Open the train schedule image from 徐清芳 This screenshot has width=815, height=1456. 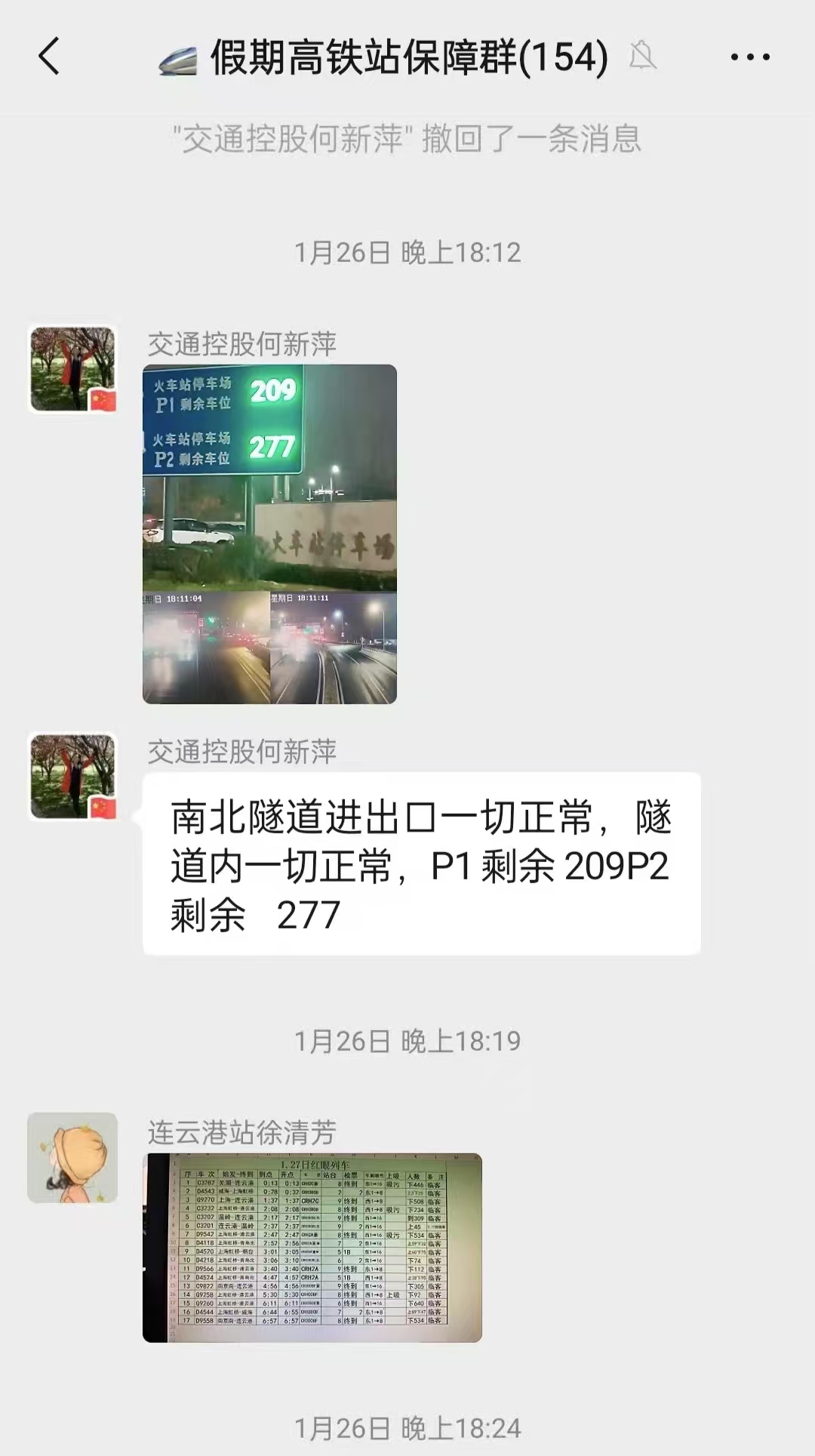(x=312, y=1247)
